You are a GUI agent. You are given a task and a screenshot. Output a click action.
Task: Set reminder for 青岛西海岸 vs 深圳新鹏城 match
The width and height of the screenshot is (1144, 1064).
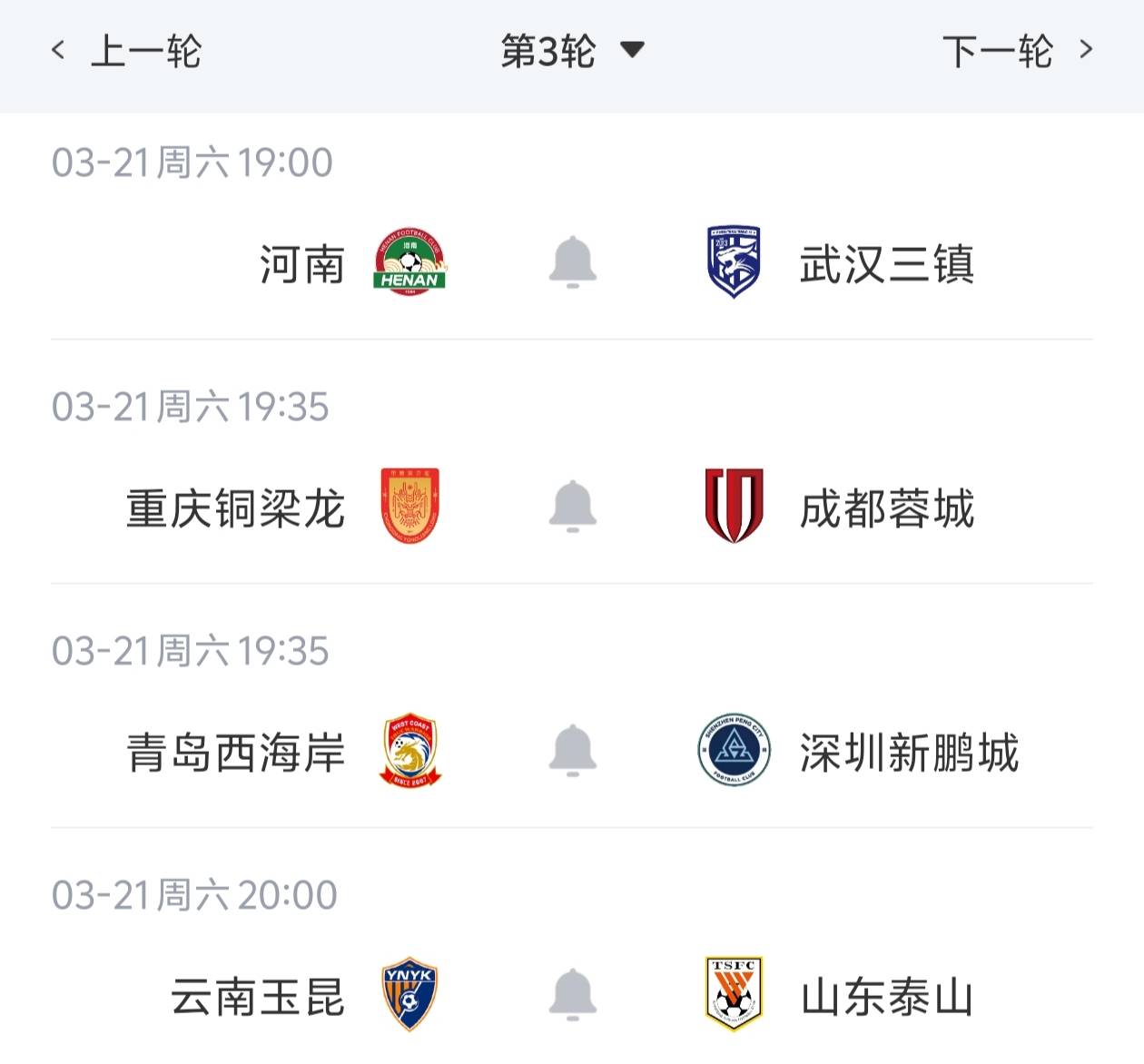coord(573,751)
